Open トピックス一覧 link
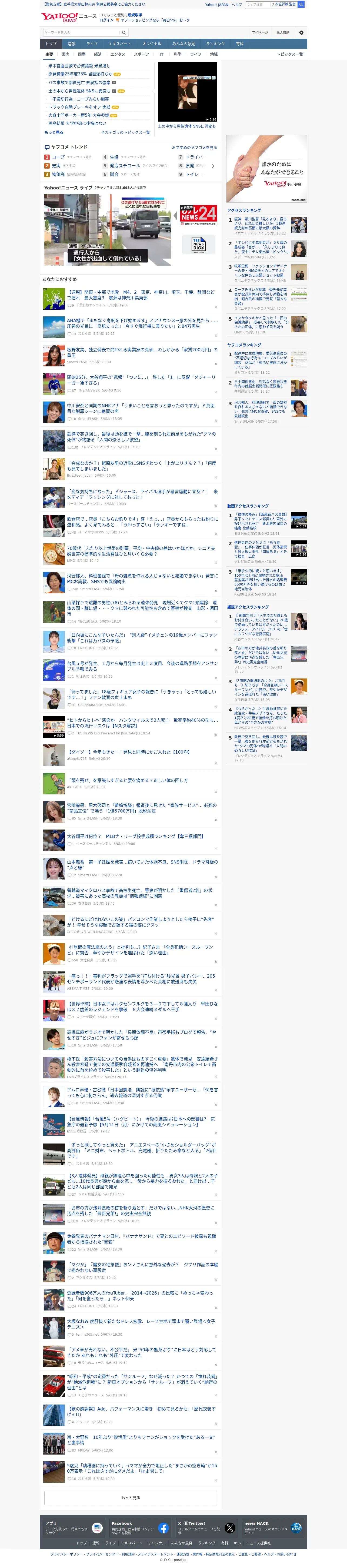 point(290,54)
